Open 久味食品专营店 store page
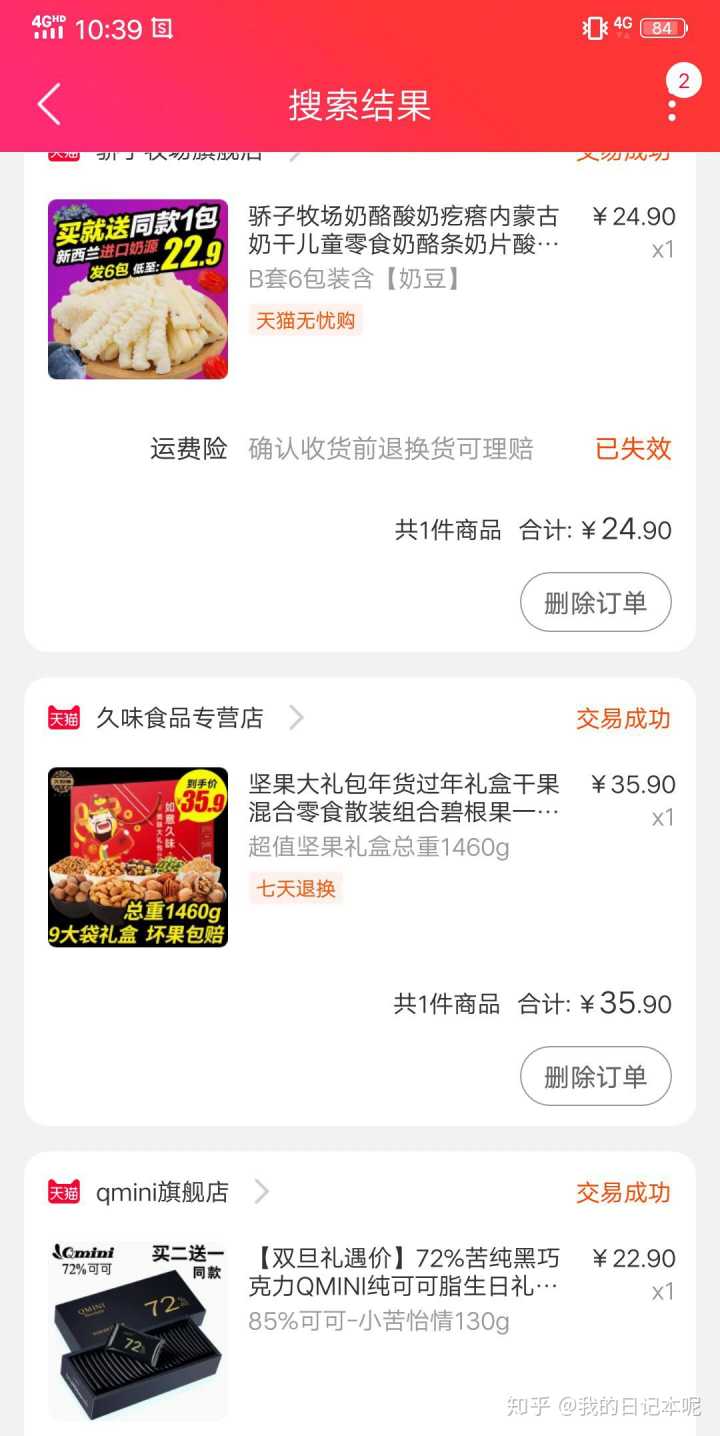Viewport: 720px width, 1436px height. 180,718
